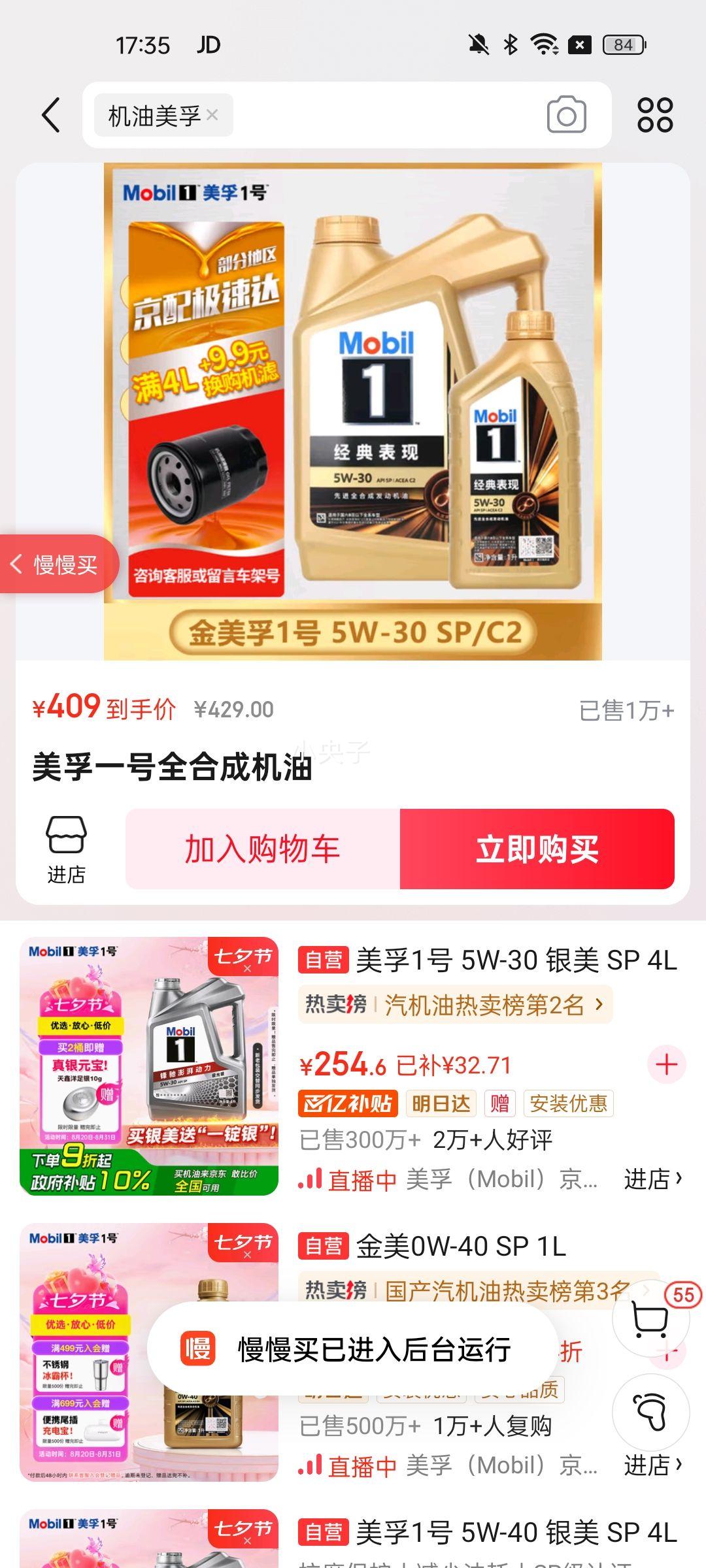The height and width of the screenshot is (1568, 706).
Task: Open the shopping cart with 55 items
Action: click(x=650, y=1320)
